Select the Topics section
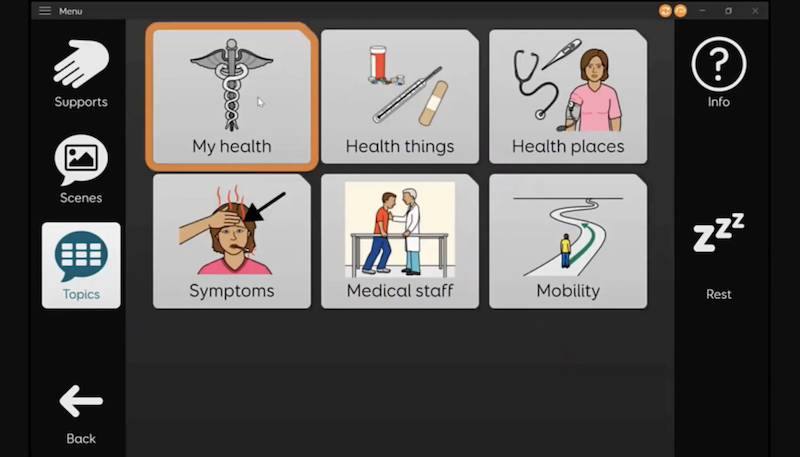800x457 pixels. [x=81, y=264]
